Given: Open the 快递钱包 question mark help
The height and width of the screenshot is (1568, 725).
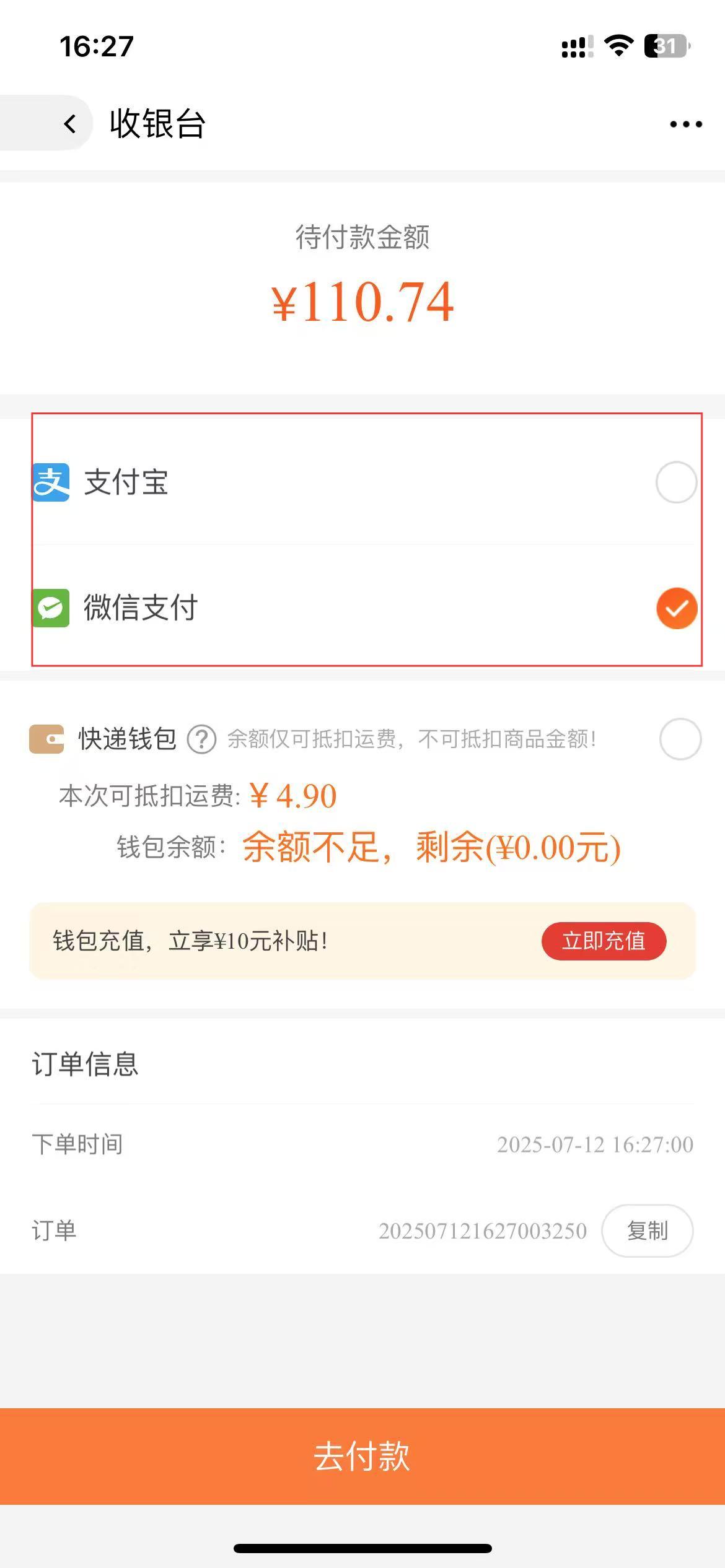Looking at the screenshot, I should (x=201, y=739).
